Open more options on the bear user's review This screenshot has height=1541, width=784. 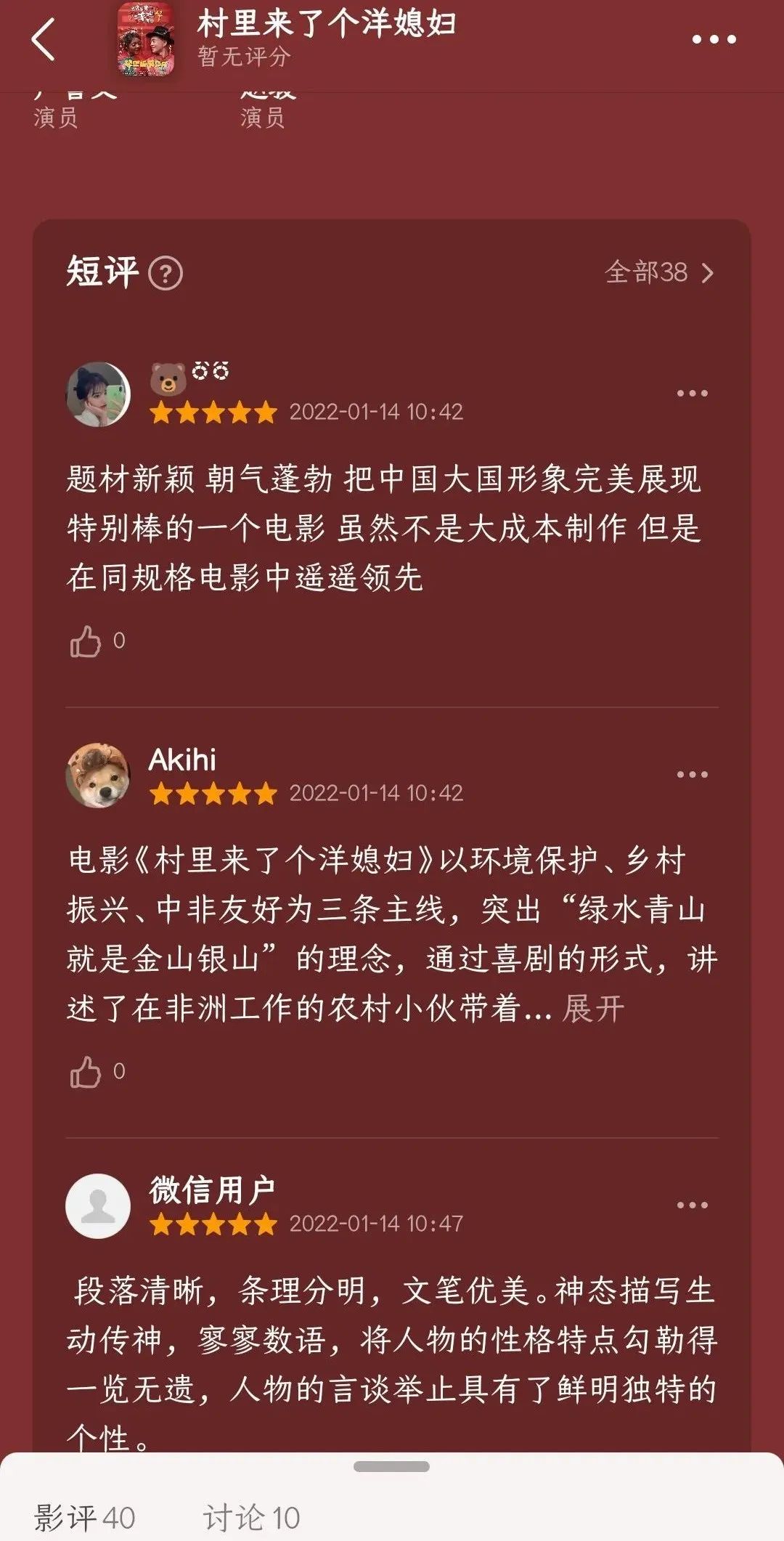(692, 394)
